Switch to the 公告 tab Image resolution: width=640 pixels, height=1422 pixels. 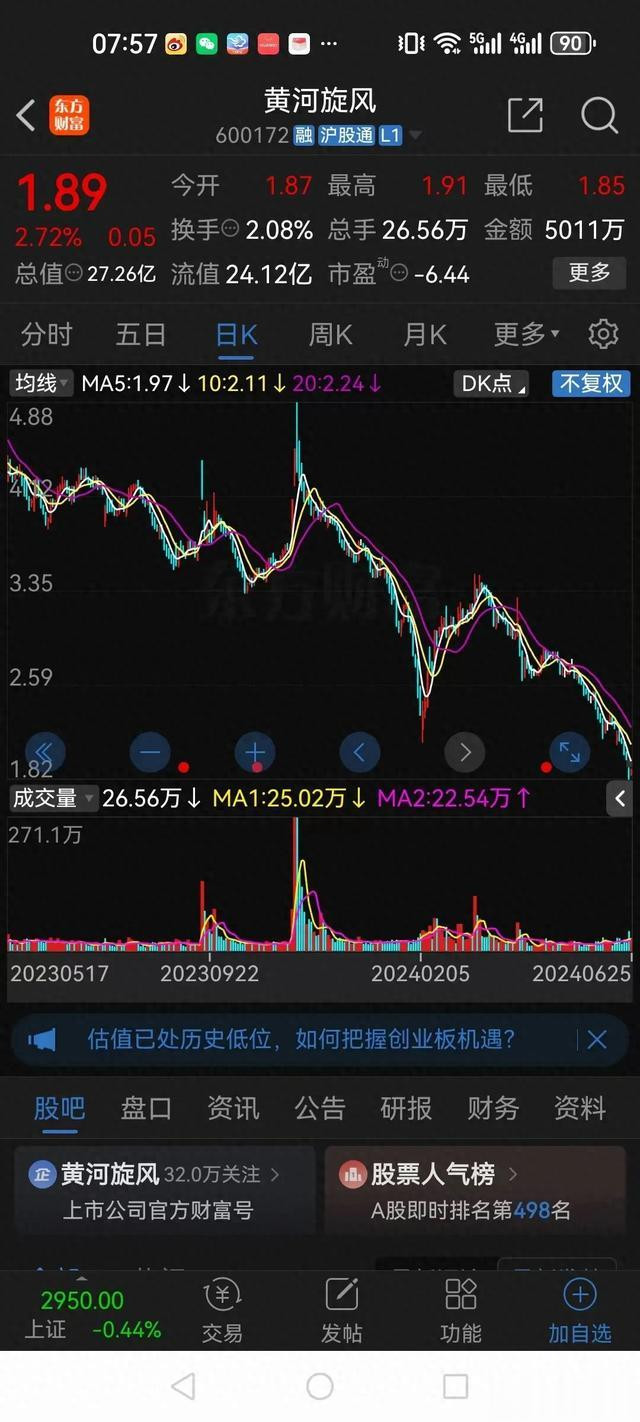tap(319, 1108)
